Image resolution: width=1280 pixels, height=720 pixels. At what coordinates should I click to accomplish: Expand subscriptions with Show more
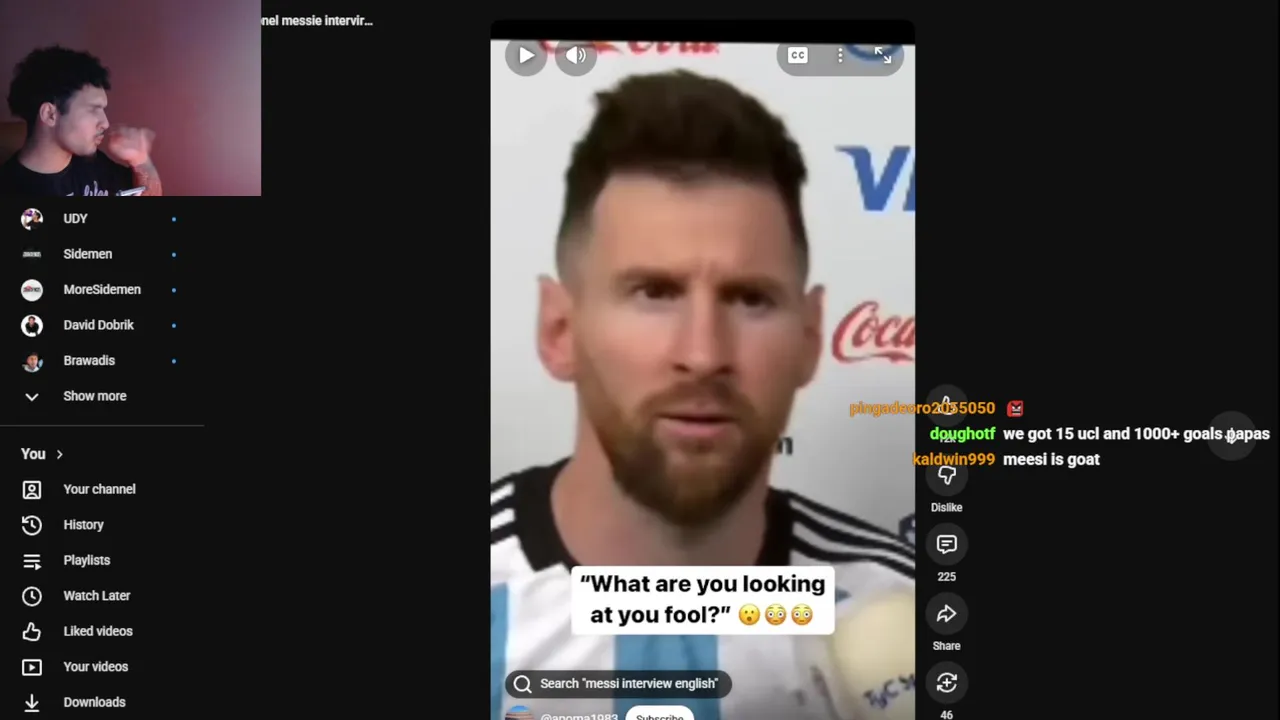coord(94,396)
